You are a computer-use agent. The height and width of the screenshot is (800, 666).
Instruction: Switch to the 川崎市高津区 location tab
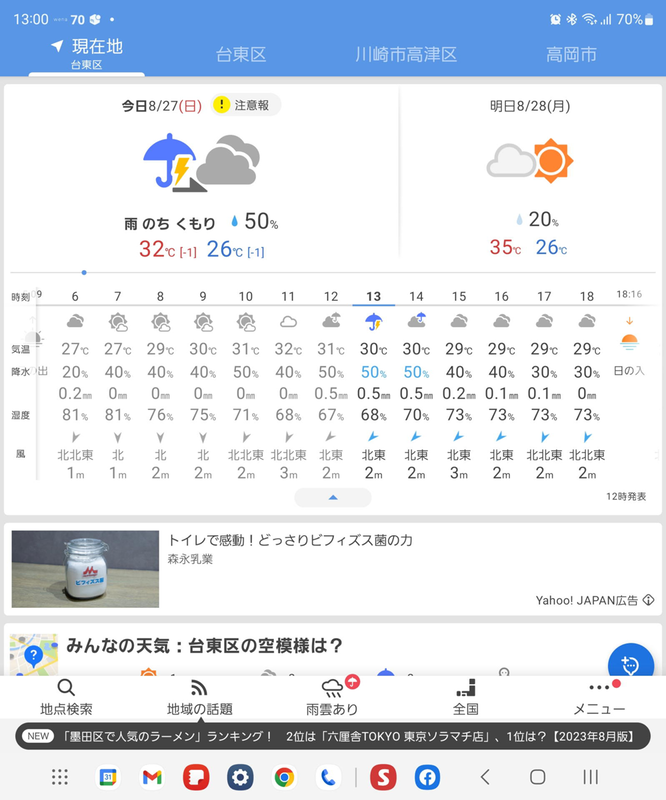[406, 54]
